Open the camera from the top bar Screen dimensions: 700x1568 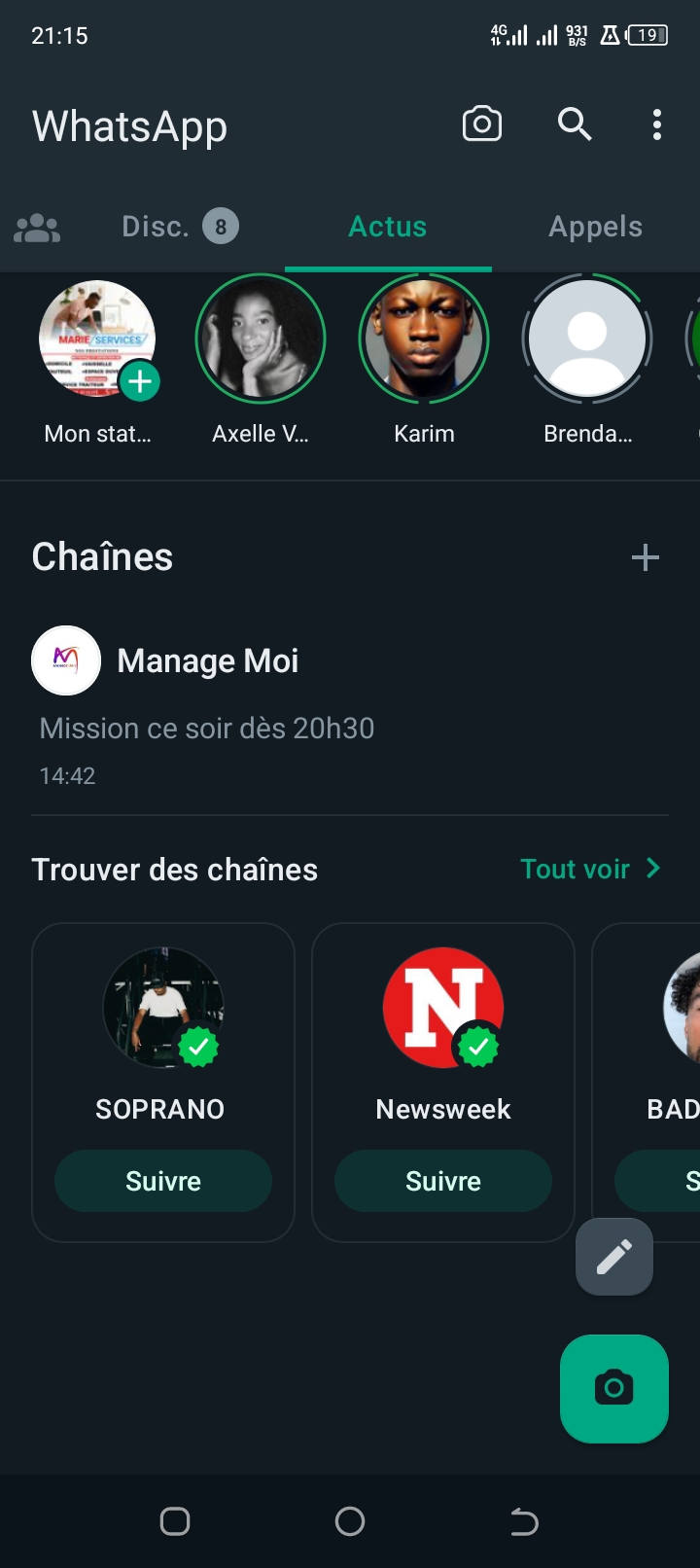pyautogui.click(x=481, y=125)
